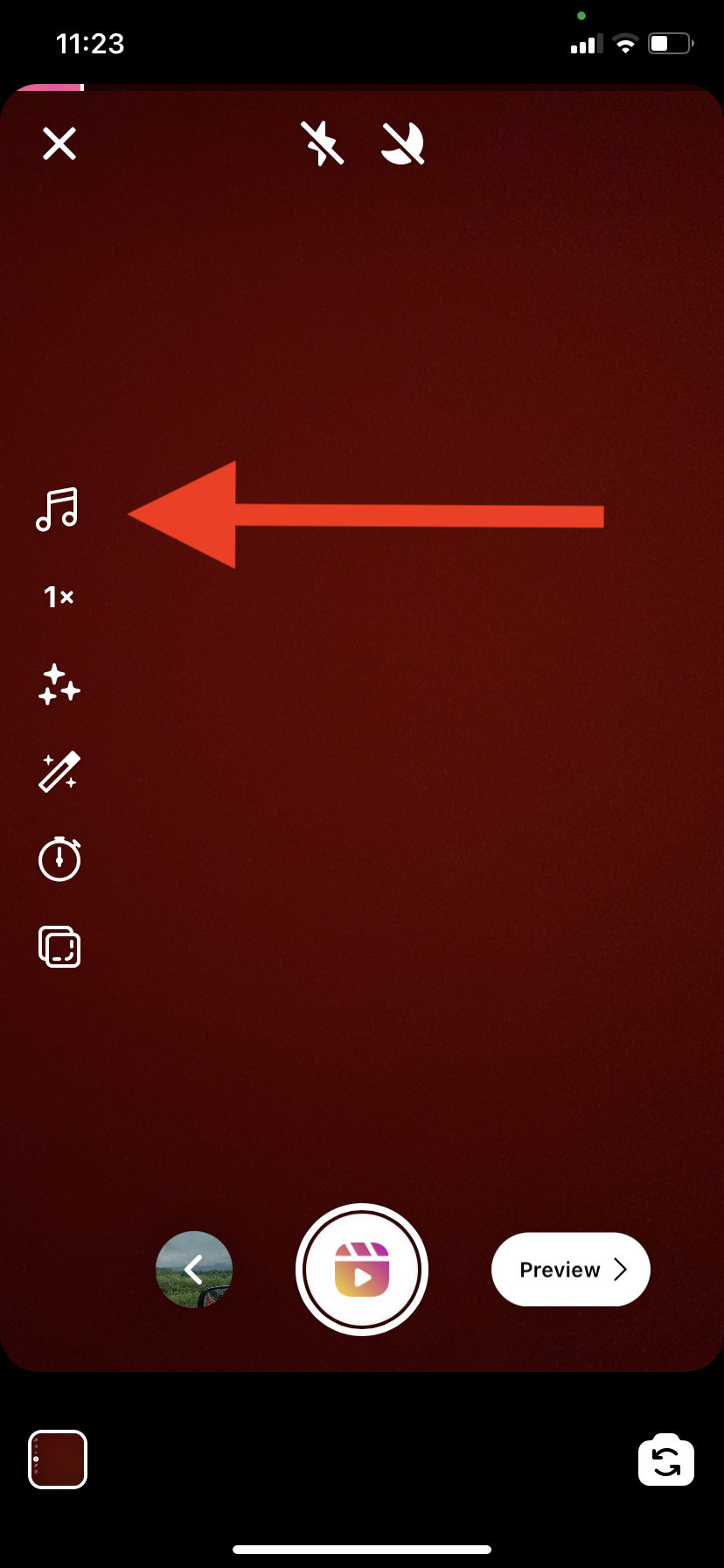This screenshot has width=724, height=1568.
Task: Open the align overlay tool
Action: coord(59,947)
